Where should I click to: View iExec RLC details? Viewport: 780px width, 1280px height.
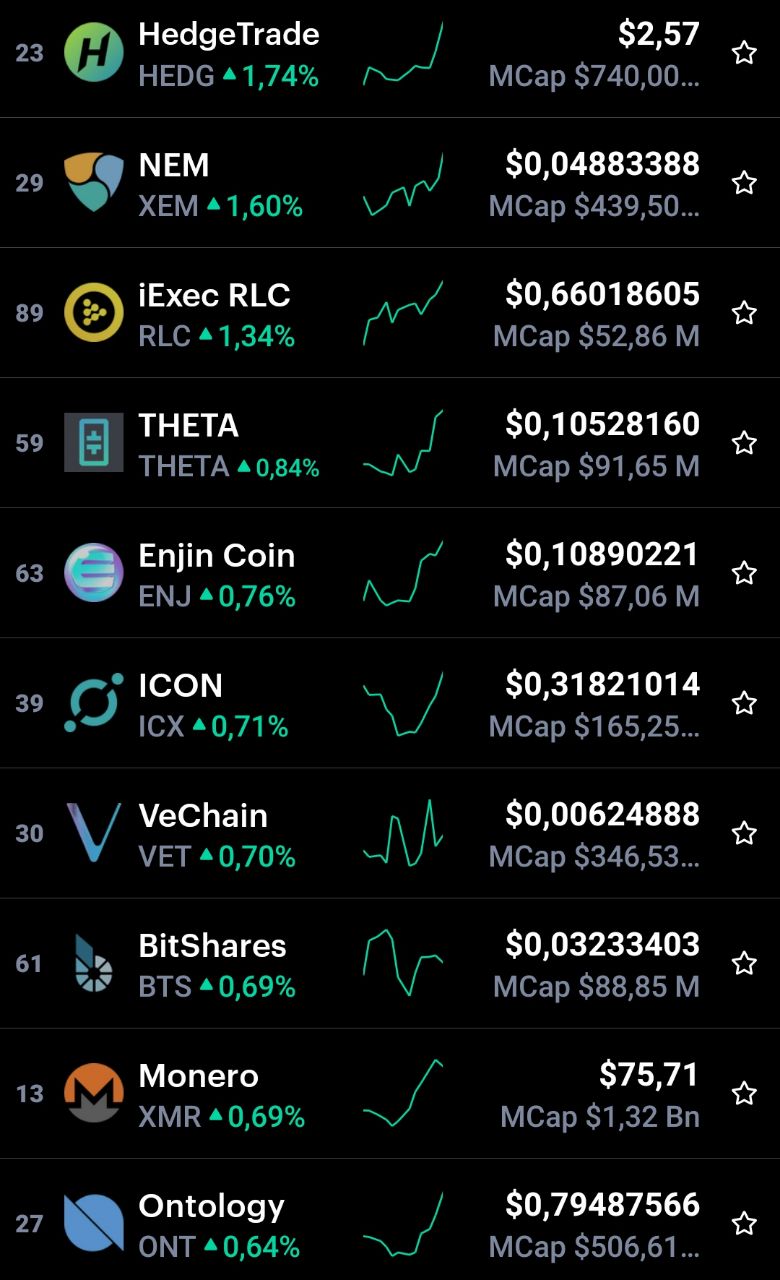390,313
